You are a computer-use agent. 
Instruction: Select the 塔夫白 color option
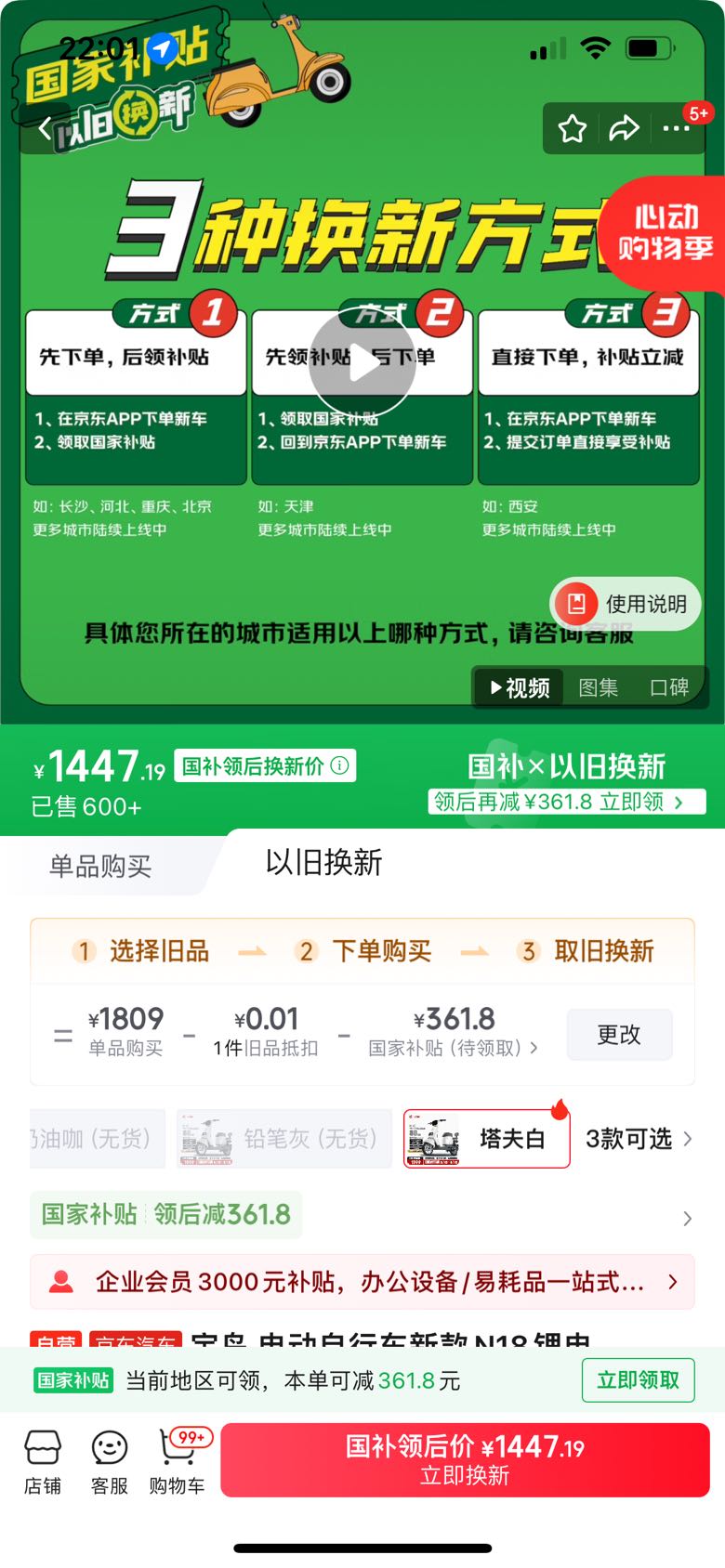click(486, 1138)
